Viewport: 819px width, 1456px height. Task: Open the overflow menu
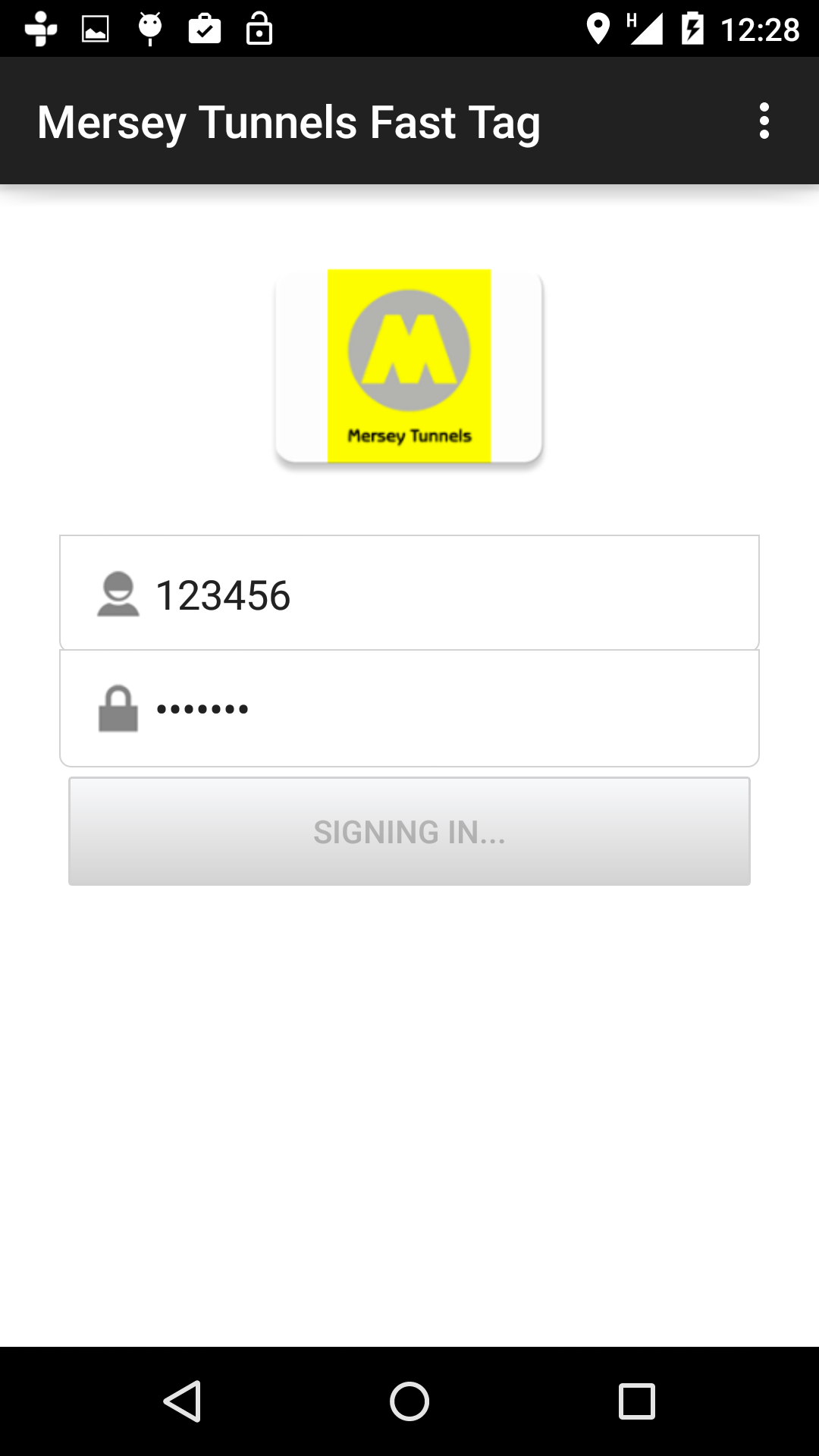[x=764, y=121]
